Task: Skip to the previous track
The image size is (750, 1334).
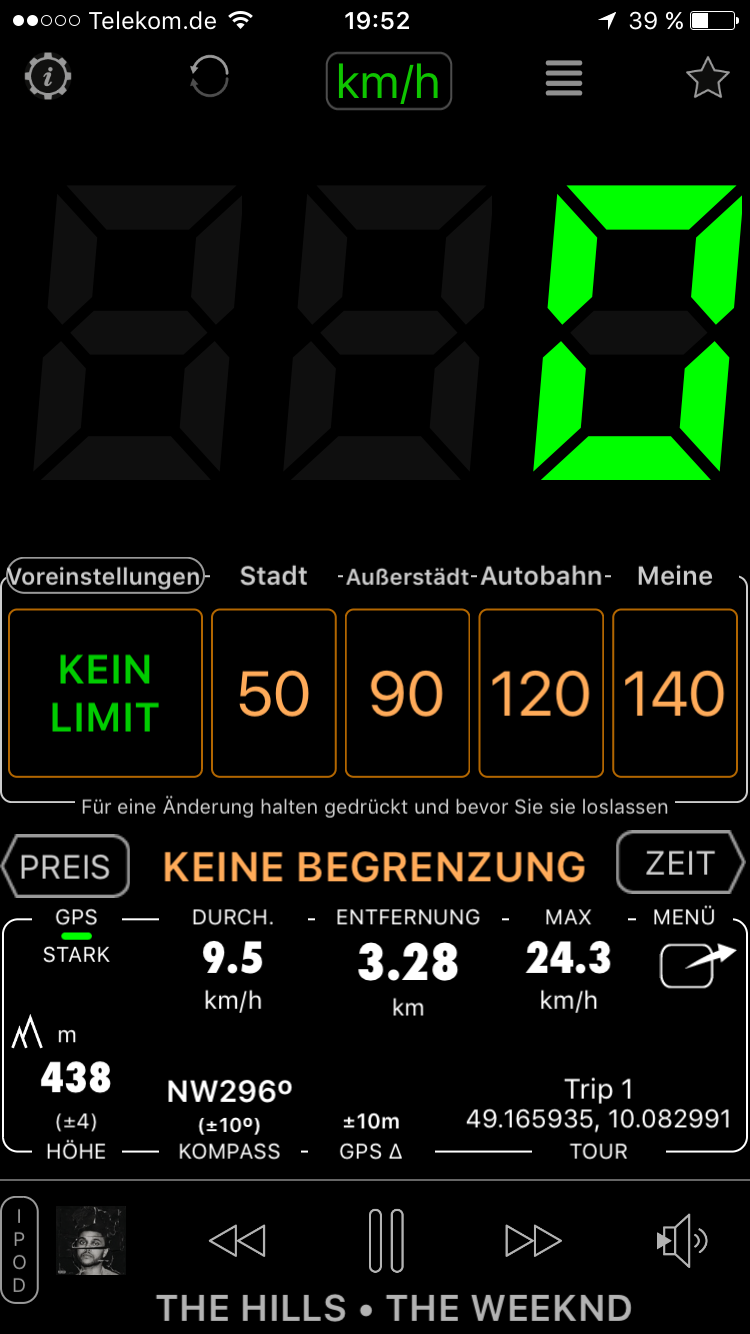Action: pyautogui.click(x=237, y=1241)
